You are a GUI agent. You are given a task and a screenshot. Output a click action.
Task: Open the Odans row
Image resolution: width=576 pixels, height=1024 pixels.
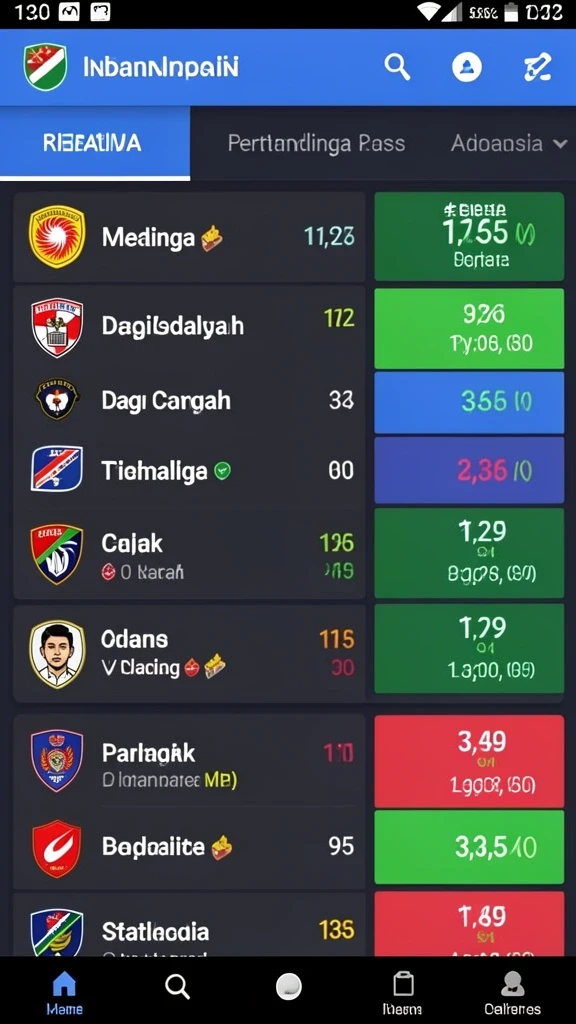click(189, 652)
